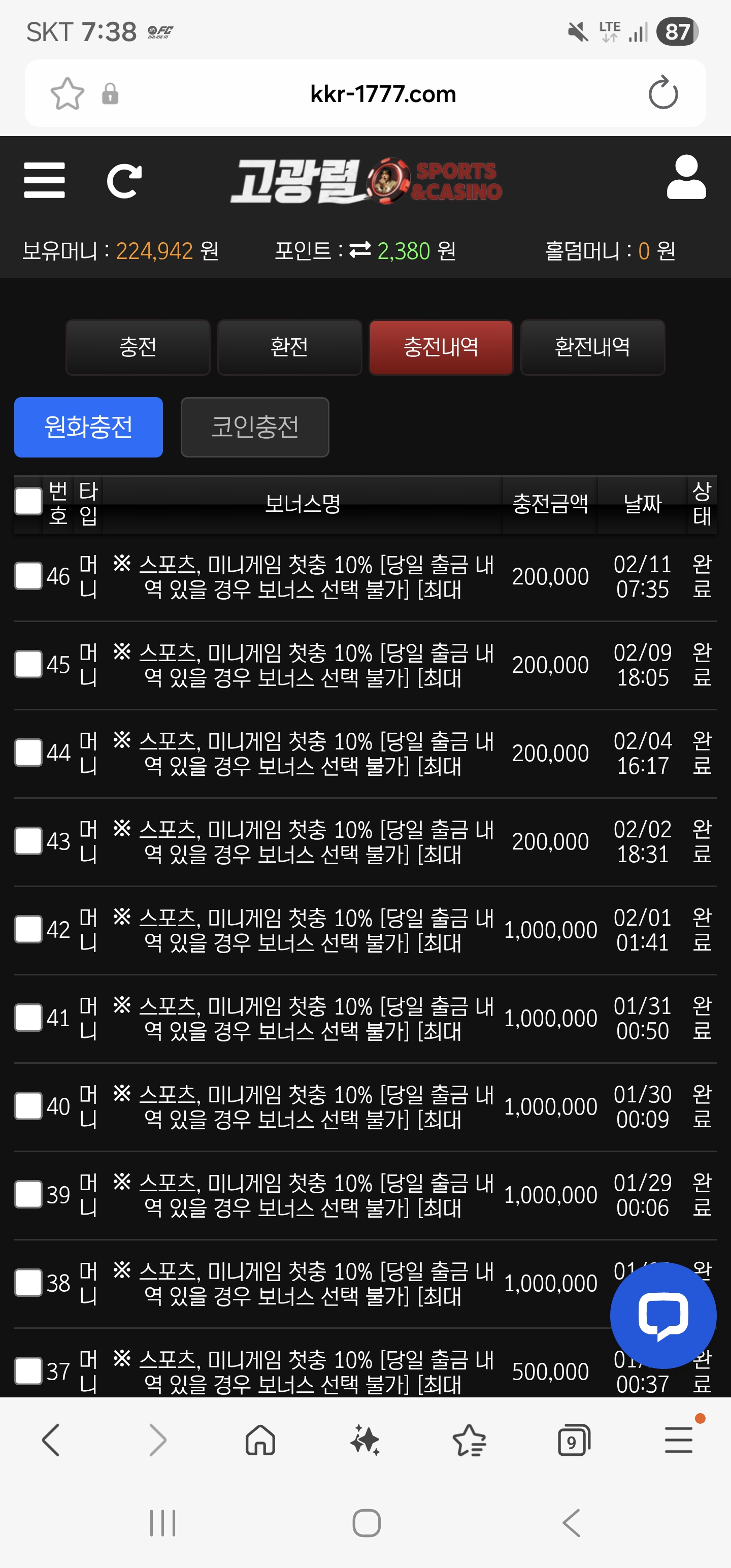731x1568 pixels.
Task: Reload the page from the address bar
Action: [663, 93]
